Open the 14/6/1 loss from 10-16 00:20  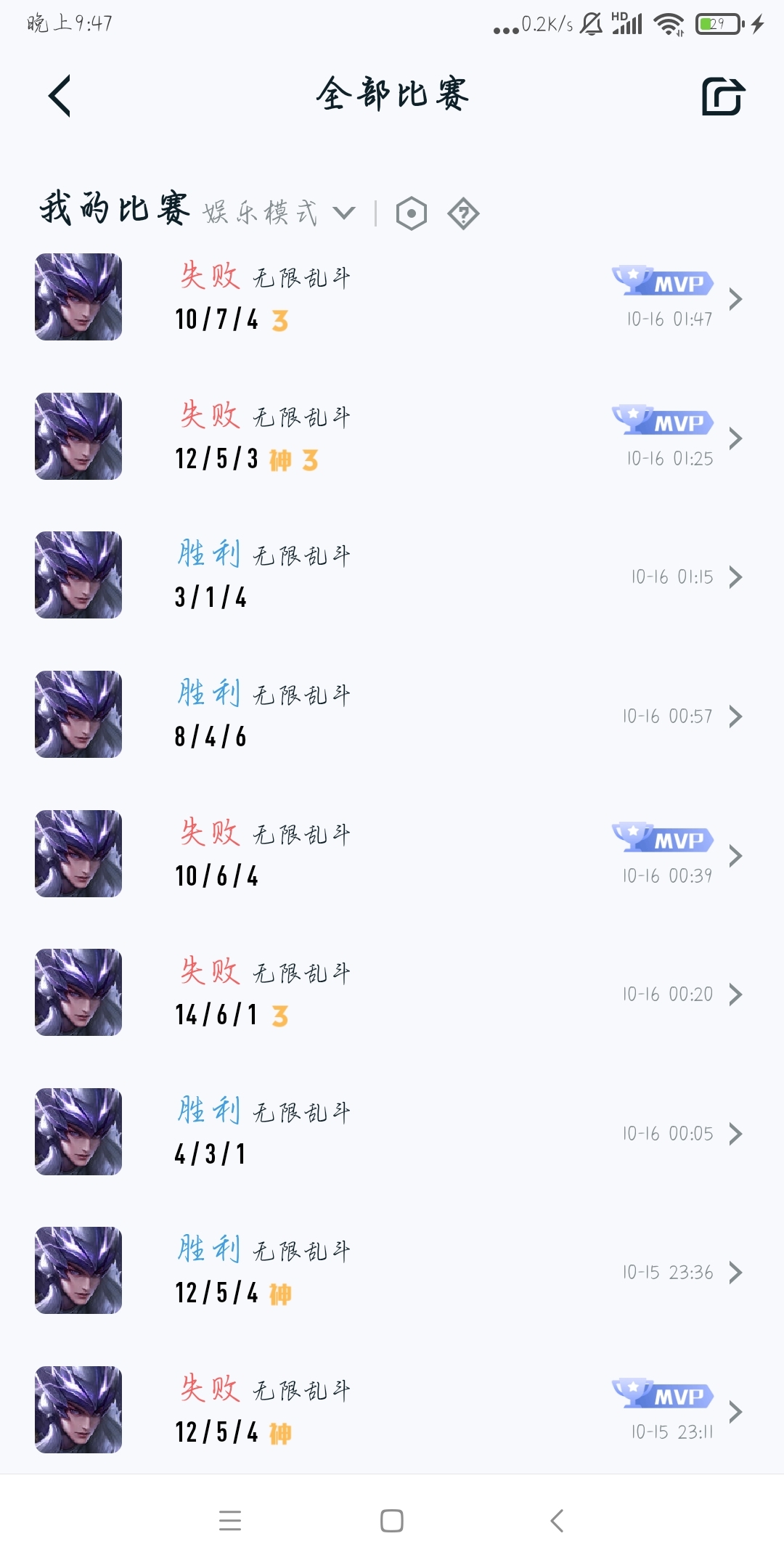(x=392, y=993)
